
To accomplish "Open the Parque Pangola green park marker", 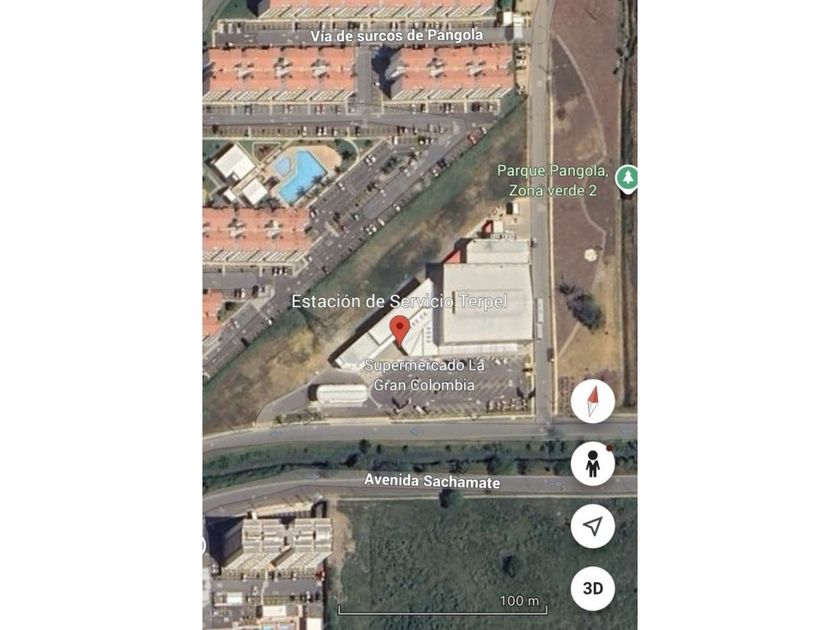I will pos(627,178).
